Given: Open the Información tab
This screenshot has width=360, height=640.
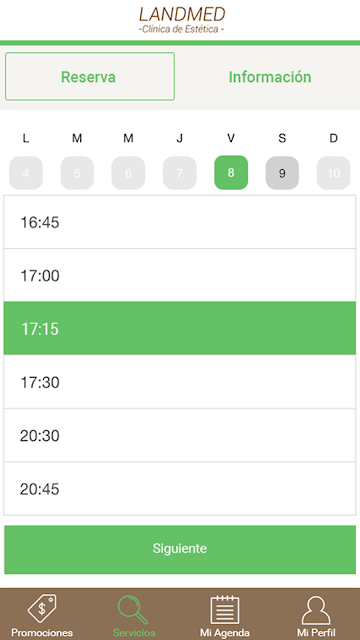Looking at the screenshot, I should coord(270,76).
